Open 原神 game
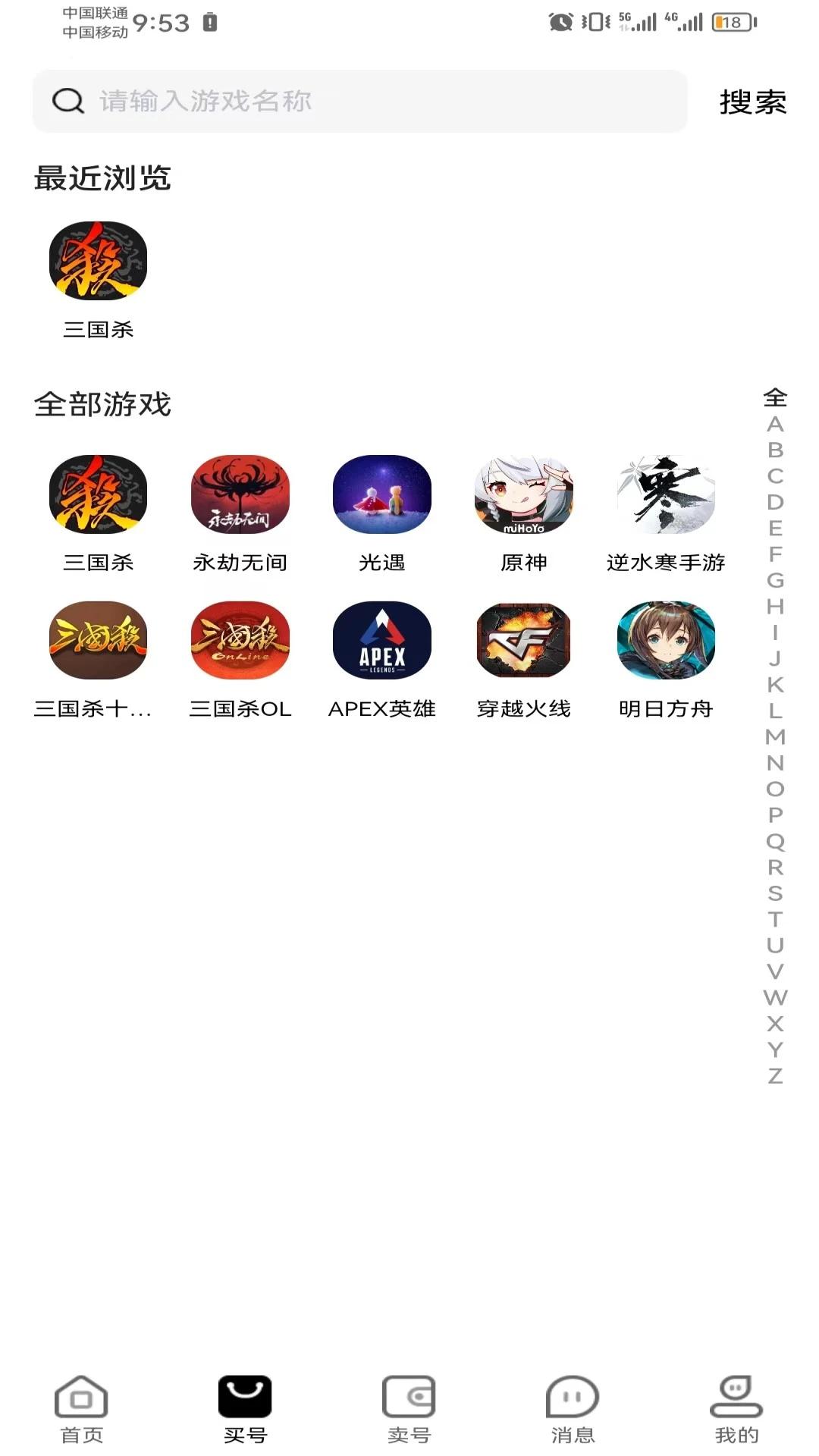 coord(523,512)
